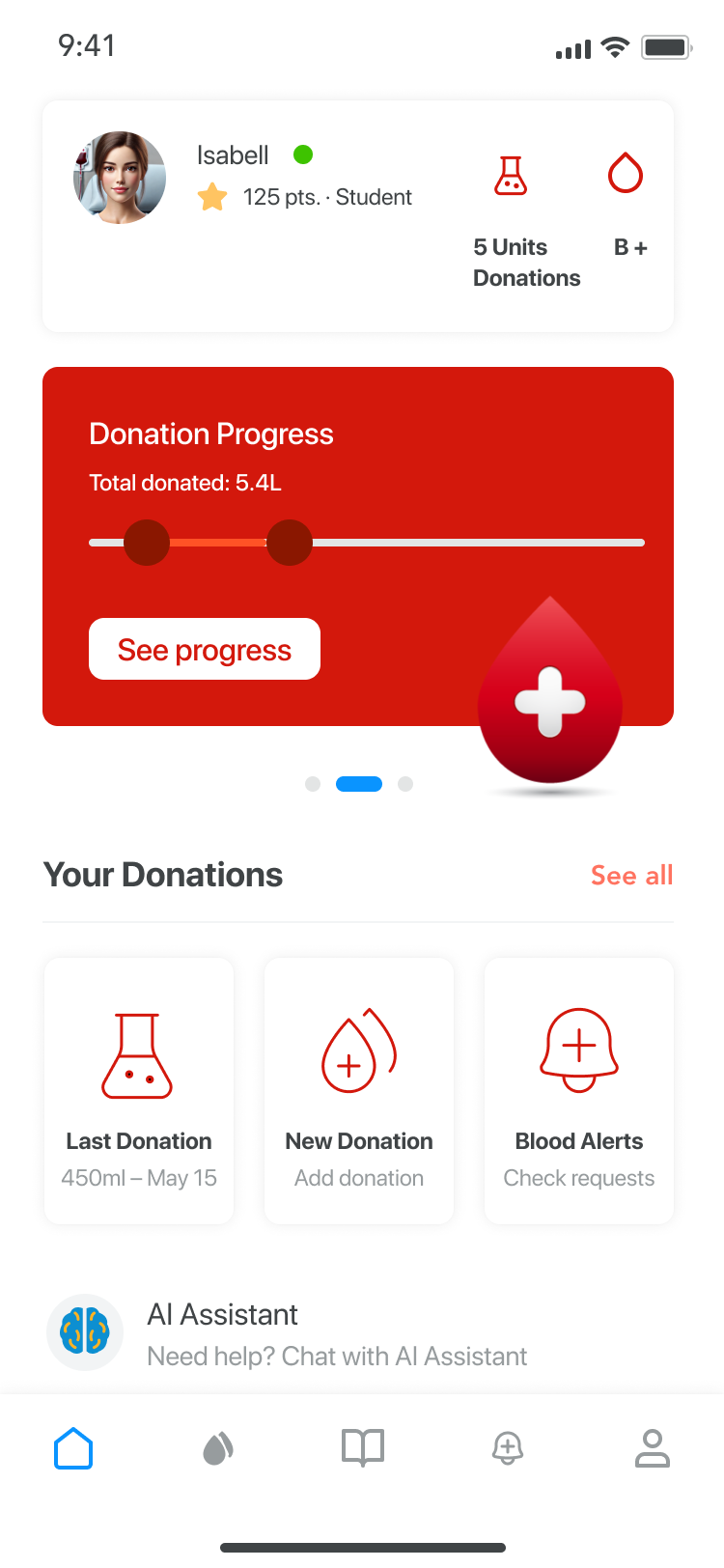The height and width of the screenshot is (1568, 724).
Task: Add a New Donation
Action: click(x=359, y=1091)
